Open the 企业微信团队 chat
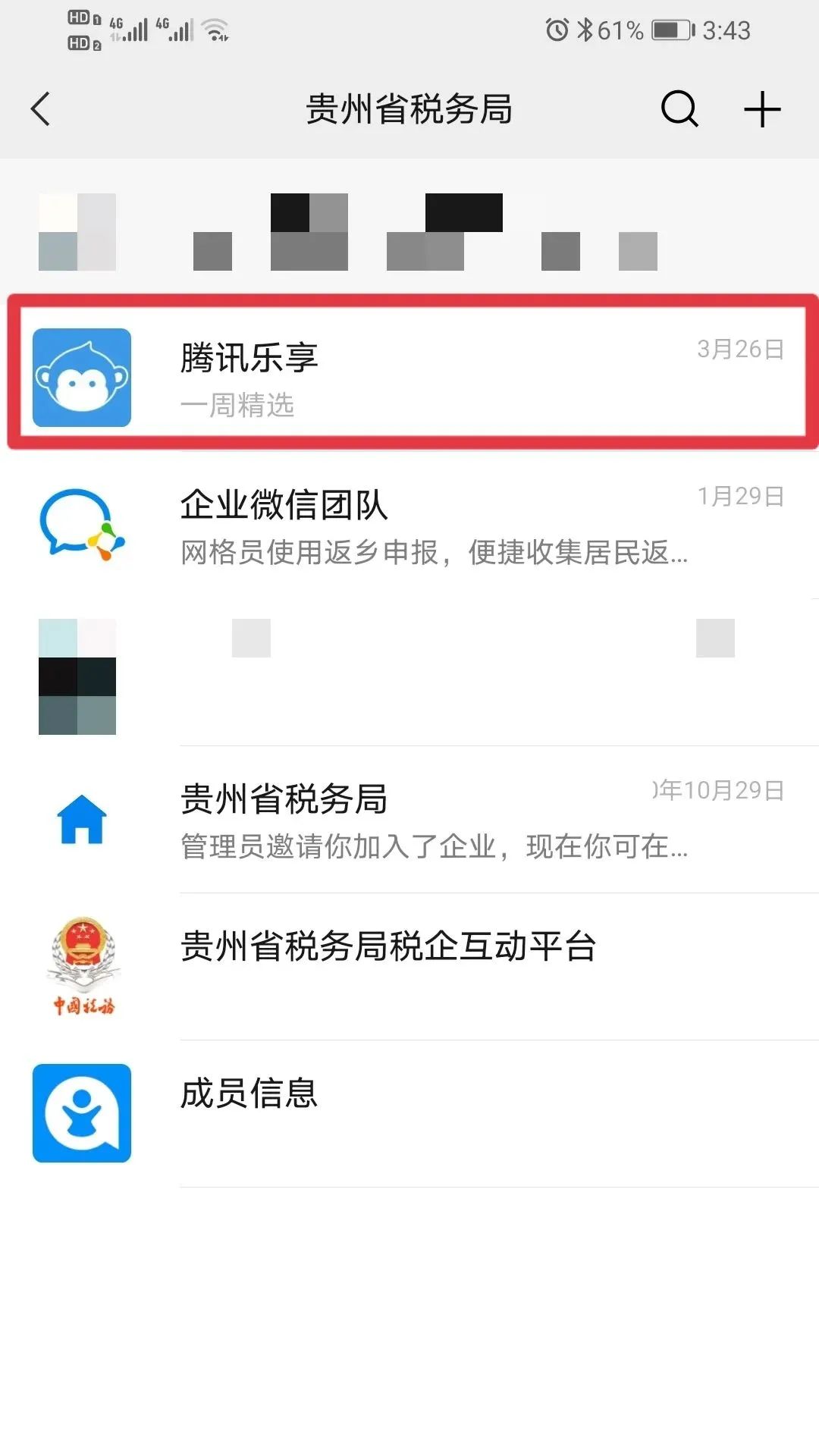 (409, 525)
